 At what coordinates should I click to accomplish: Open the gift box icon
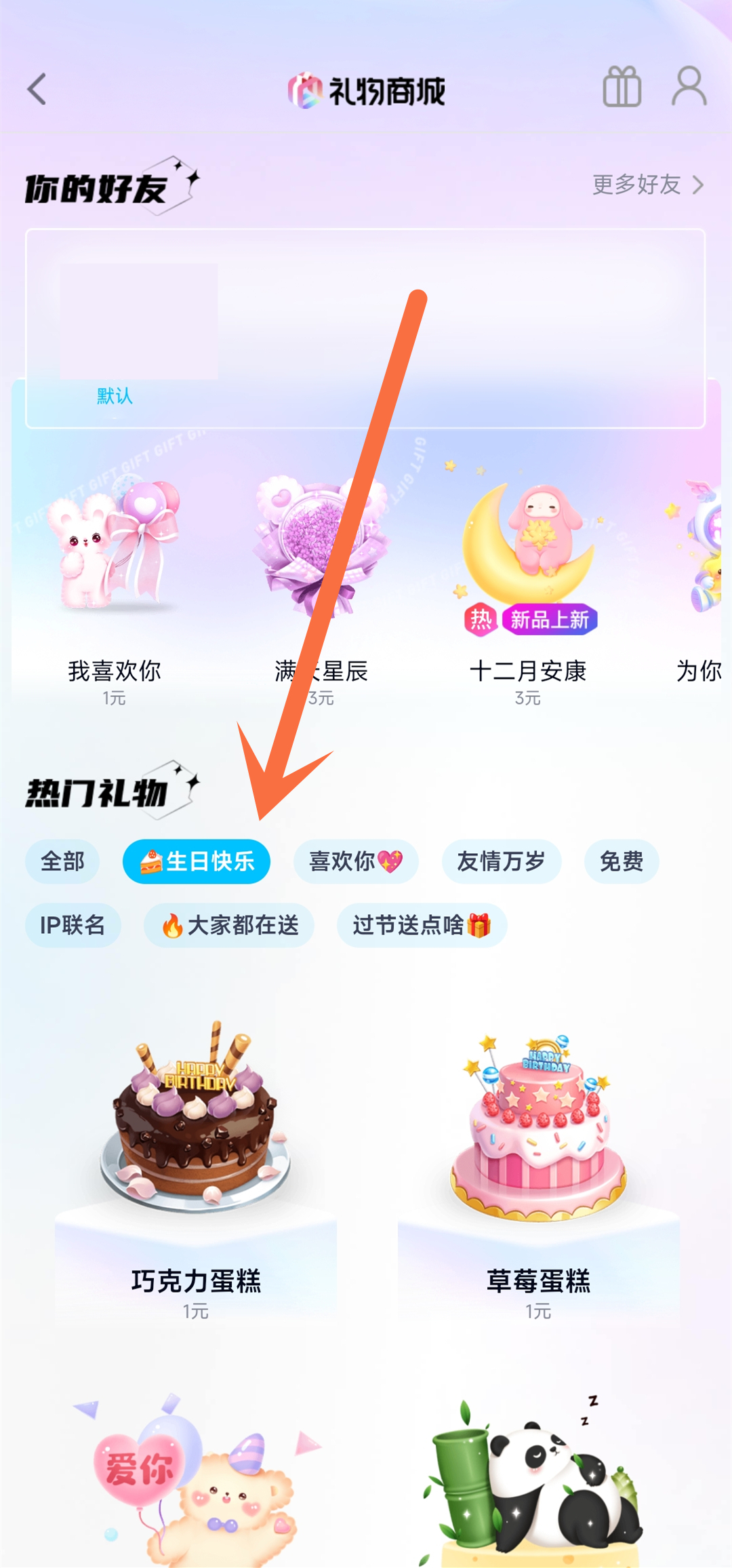click(622, 87)
